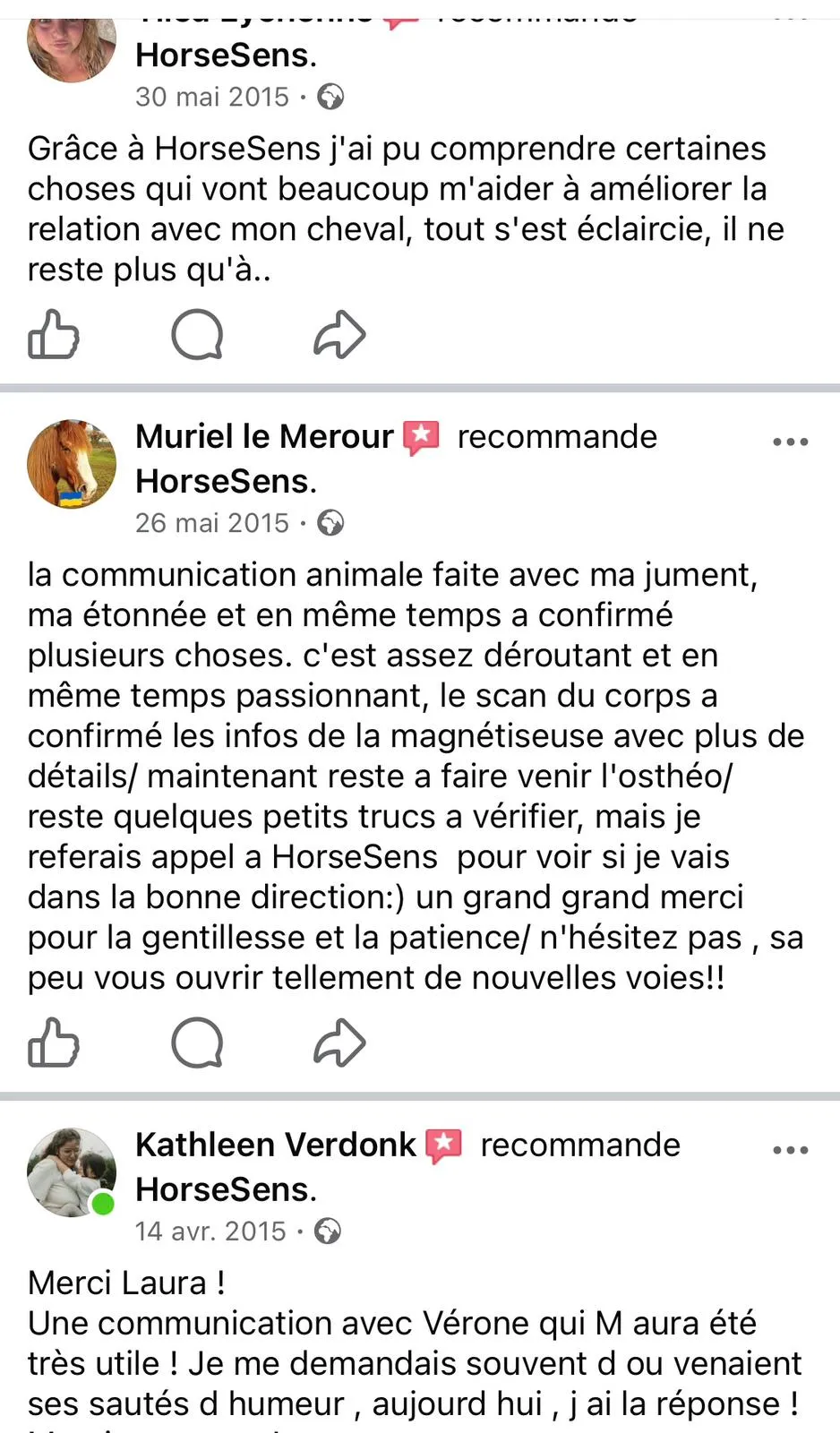Like the 30 mai 2015 HorseSens review
The height and width of the screenshot is (1433, 840).
click(54, 335)
